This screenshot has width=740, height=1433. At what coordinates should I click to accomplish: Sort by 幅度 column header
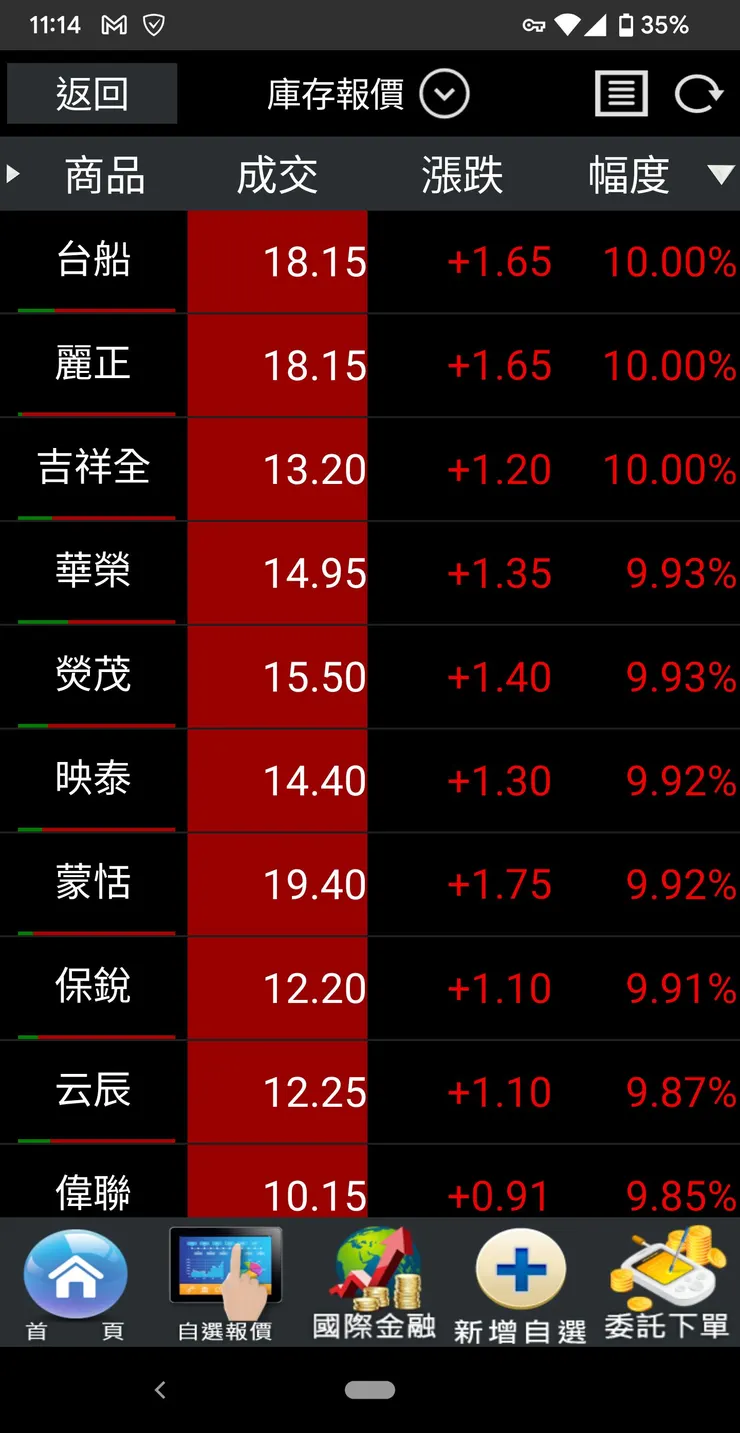click(x=629, y=176)
